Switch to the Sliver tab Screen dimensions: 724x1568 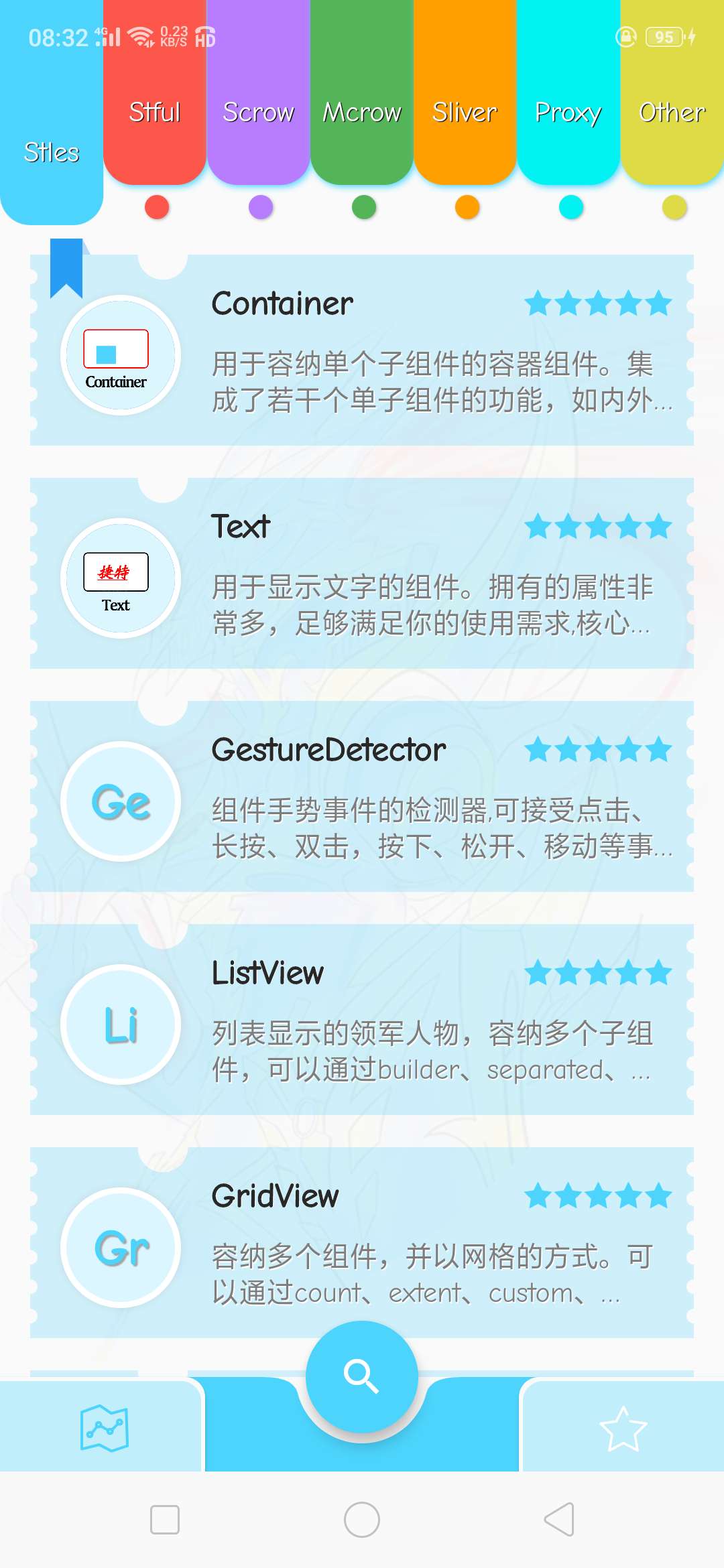[x=465, y=113]
